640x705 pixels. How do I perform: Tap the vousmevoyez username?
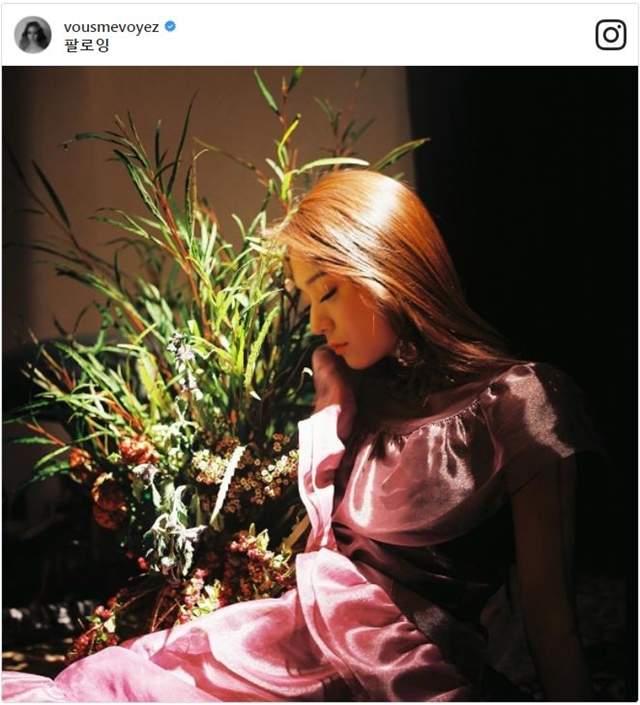pos(111,26)
